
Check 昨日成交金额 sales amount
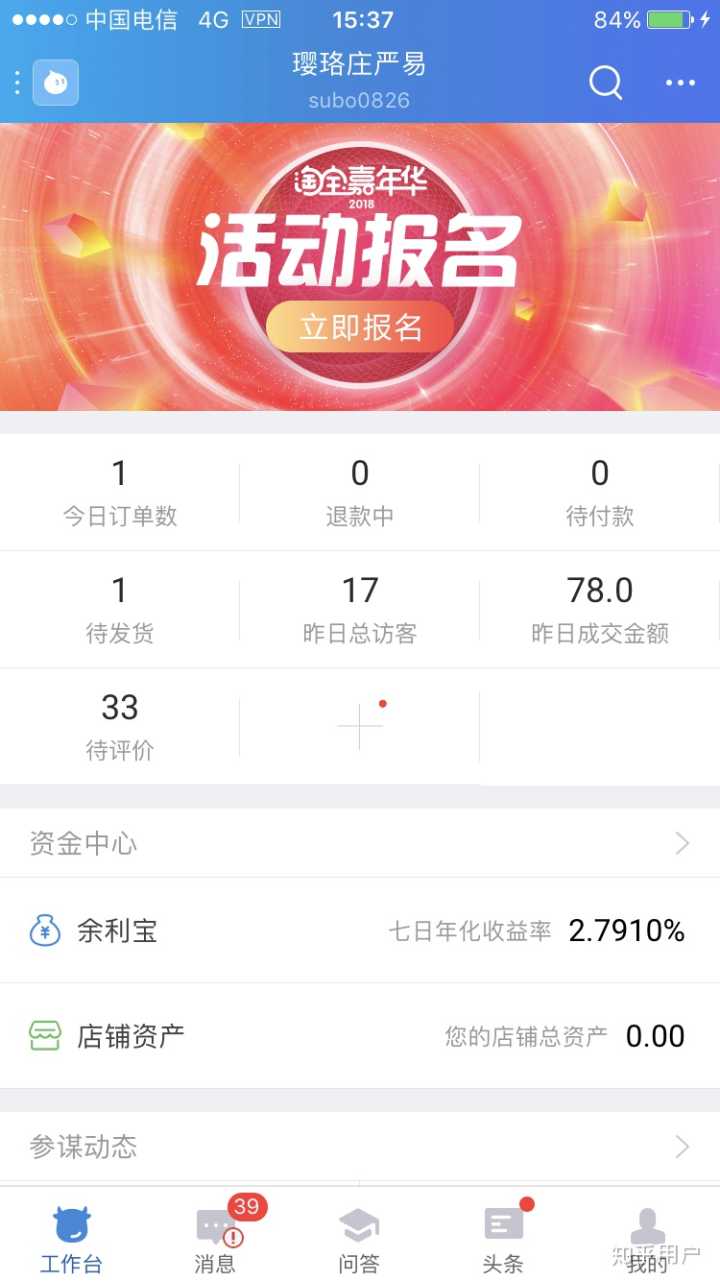[x=600, y=609]
